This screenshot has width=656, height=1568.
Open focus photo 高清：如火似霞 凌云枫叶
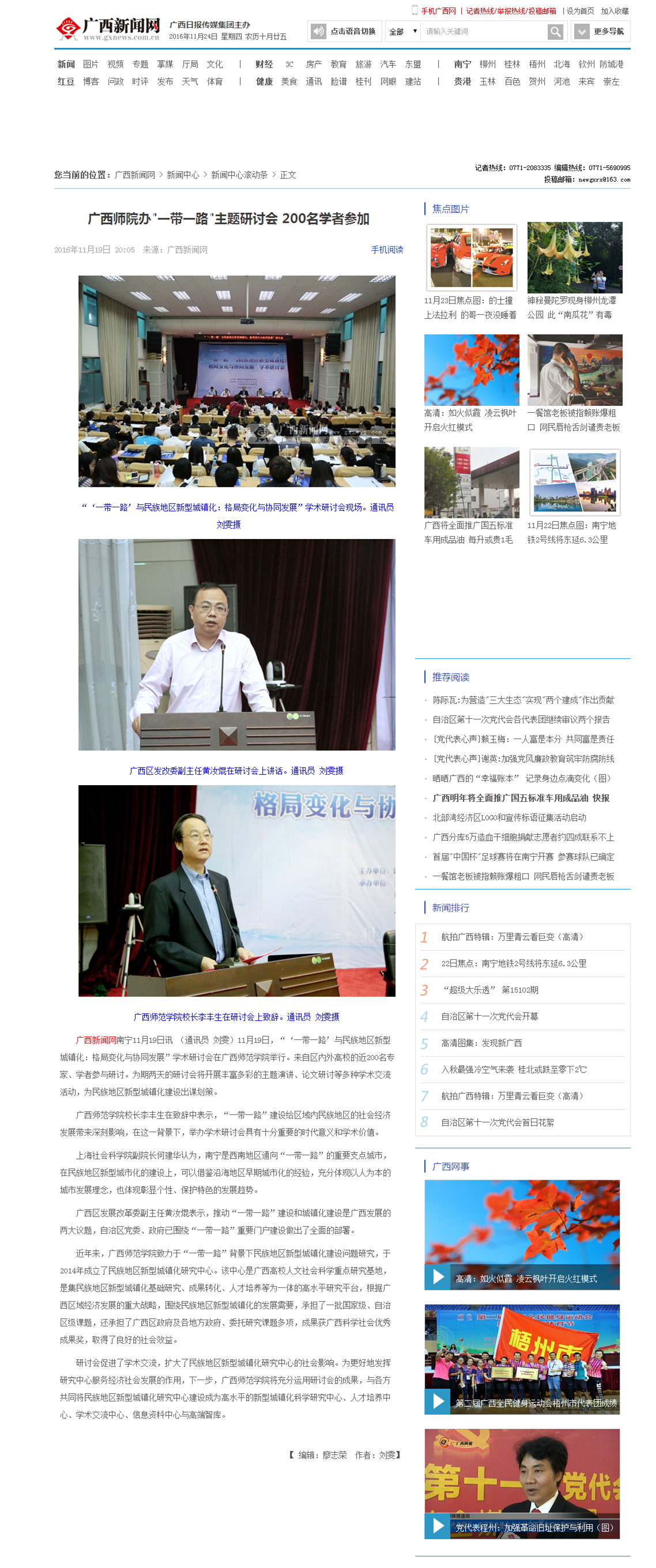pyautogui.click(x=471, y=370)
